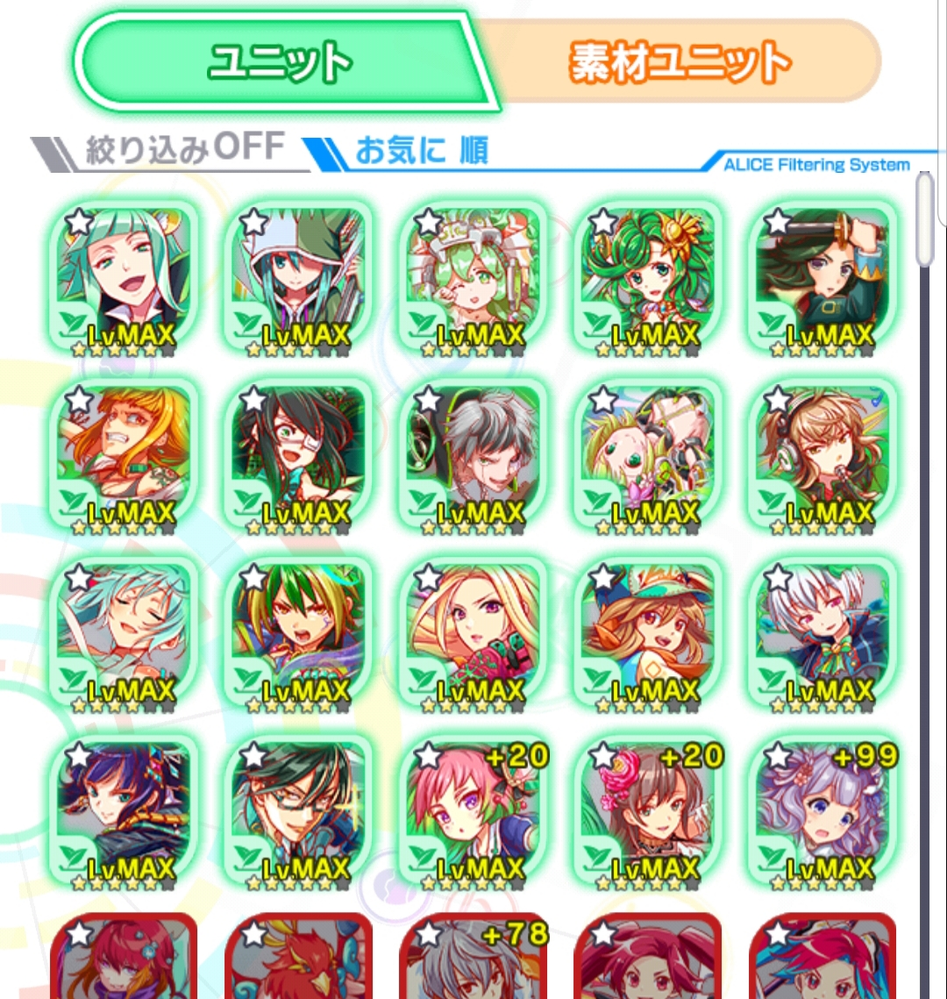Switch to the 素材ユニット tab
Viewport: 947px width, 999px height.
(680, 62)
